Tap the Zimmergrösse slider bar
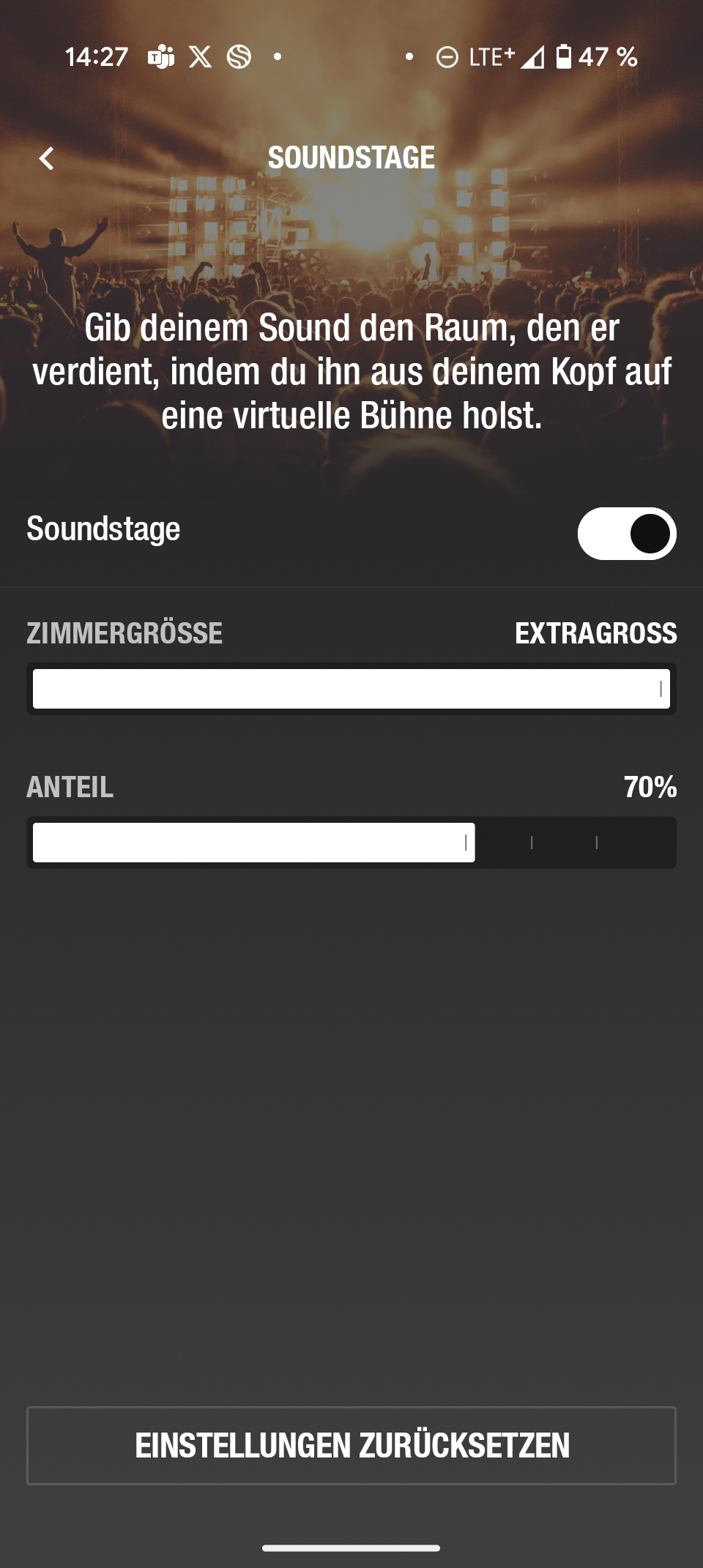703x1568 pixels. click(351, 689)
